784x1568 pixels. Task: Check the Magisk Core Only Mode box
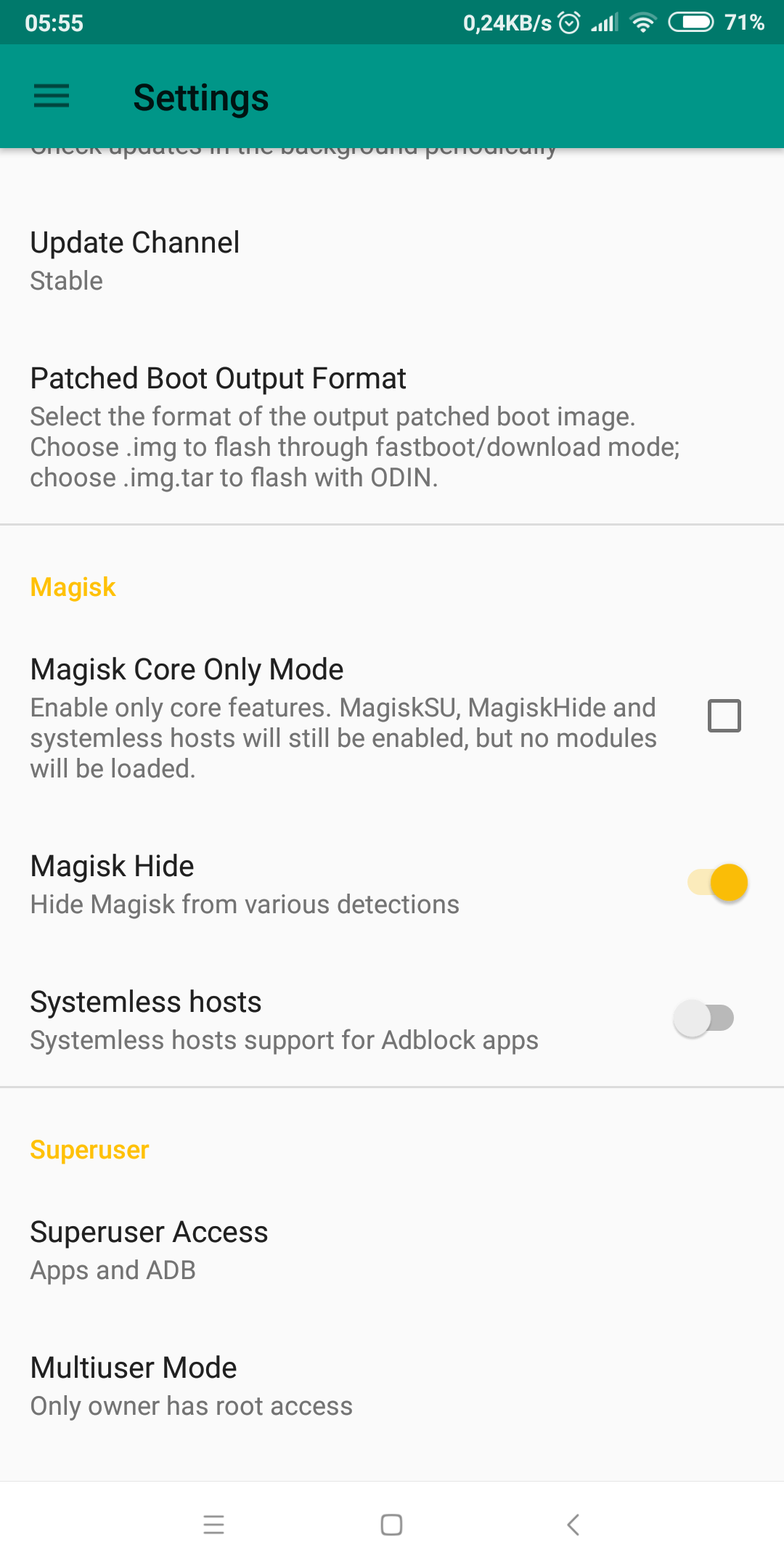pyautogui.click(x=724, y=716)
